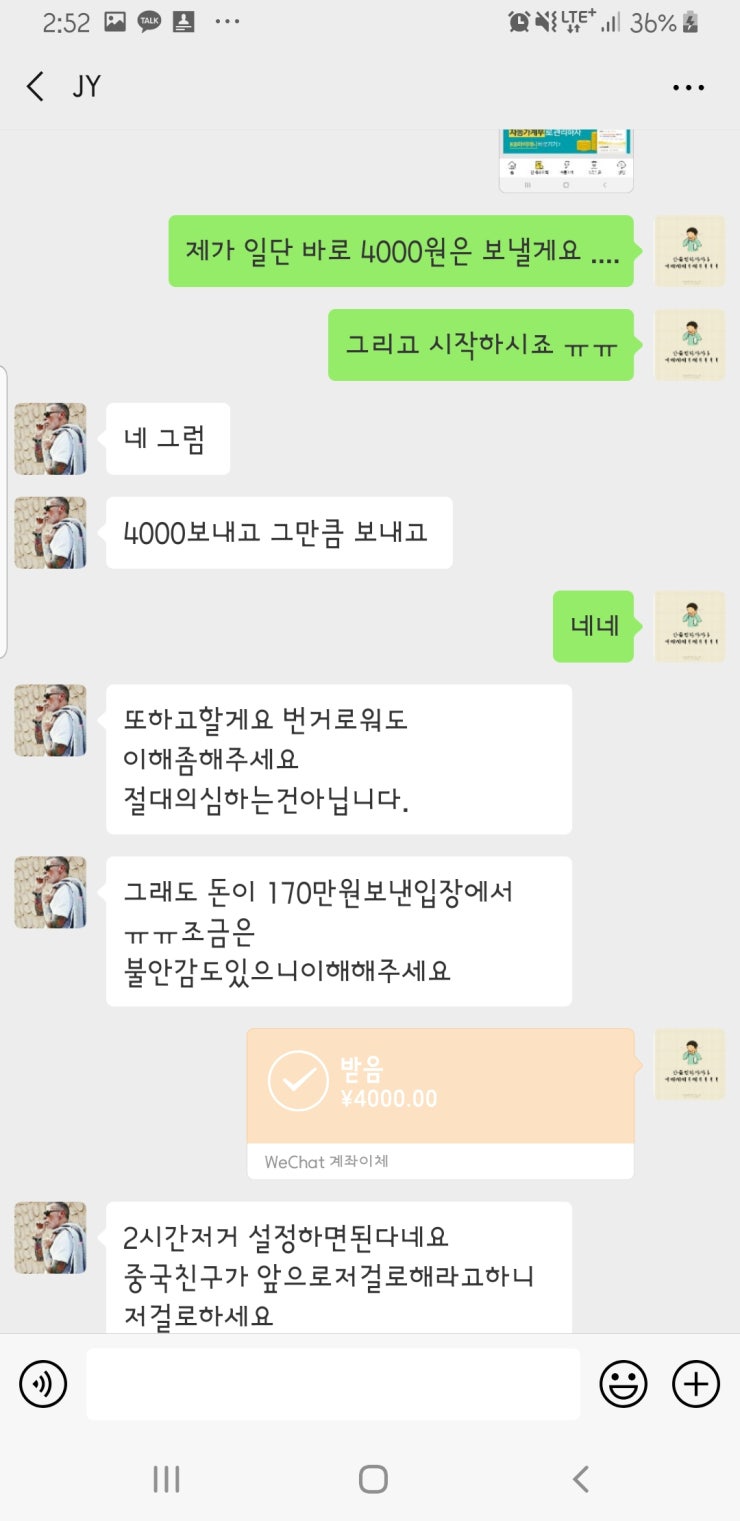The height and width of the screenshot is (1521, 740).
Task: Open the chat overflow menu
Action: click(x=688, y=88)
